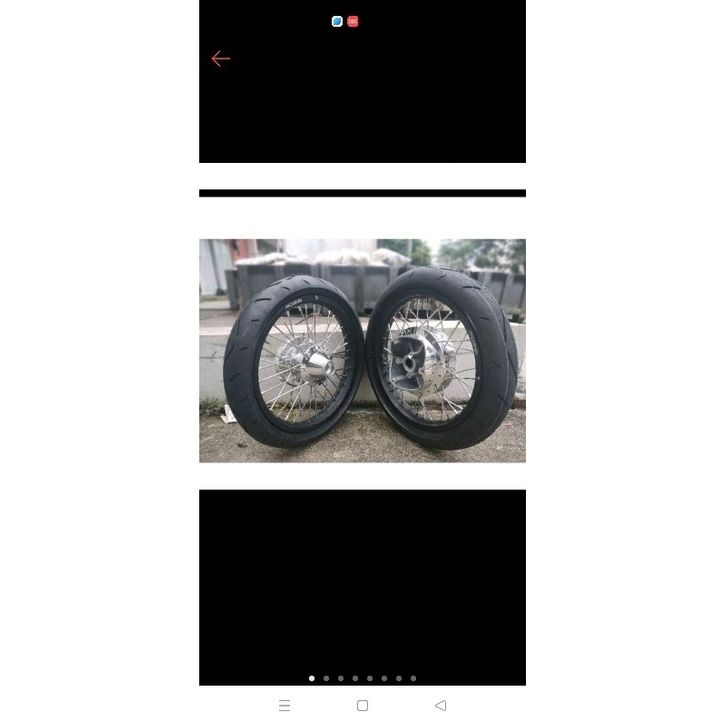The height and width of the screenshot is (726, 726).
Task: Tap the red back arrow
Action: (x=221, y=59)
